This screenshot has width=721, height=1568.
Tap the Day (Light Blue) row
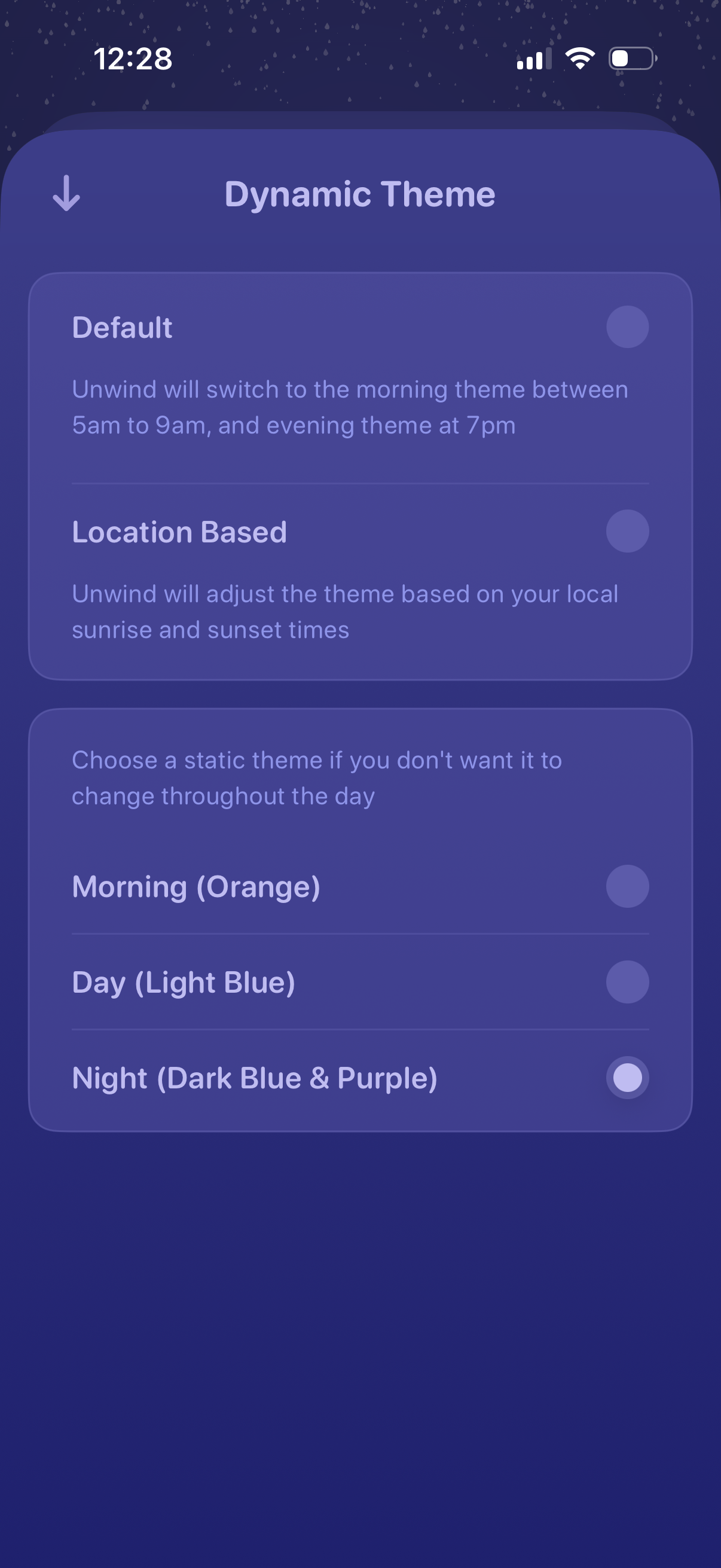[x=183, y=981]
